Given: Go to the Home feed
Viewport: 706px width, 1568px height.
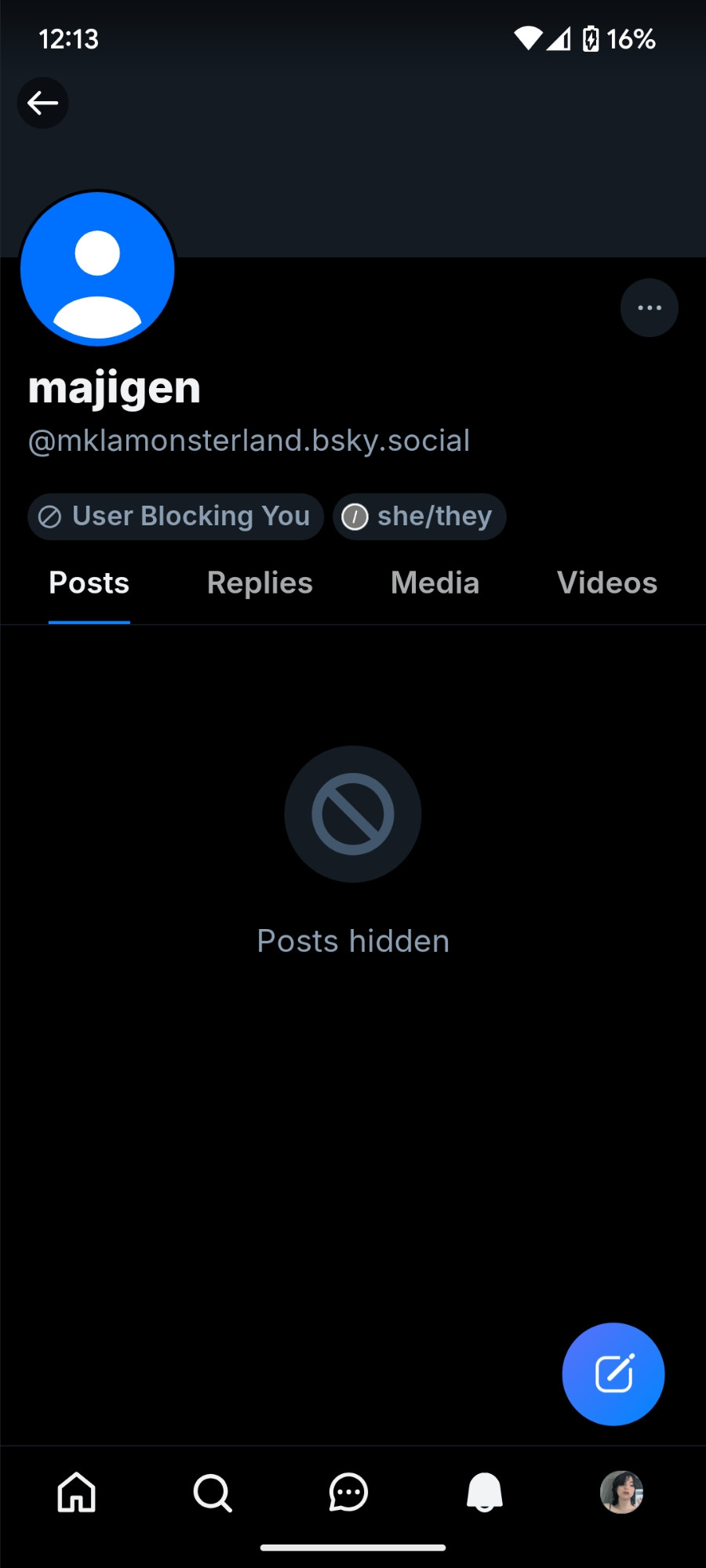Looking at the screenshot, I should [x=77, y=1492].
